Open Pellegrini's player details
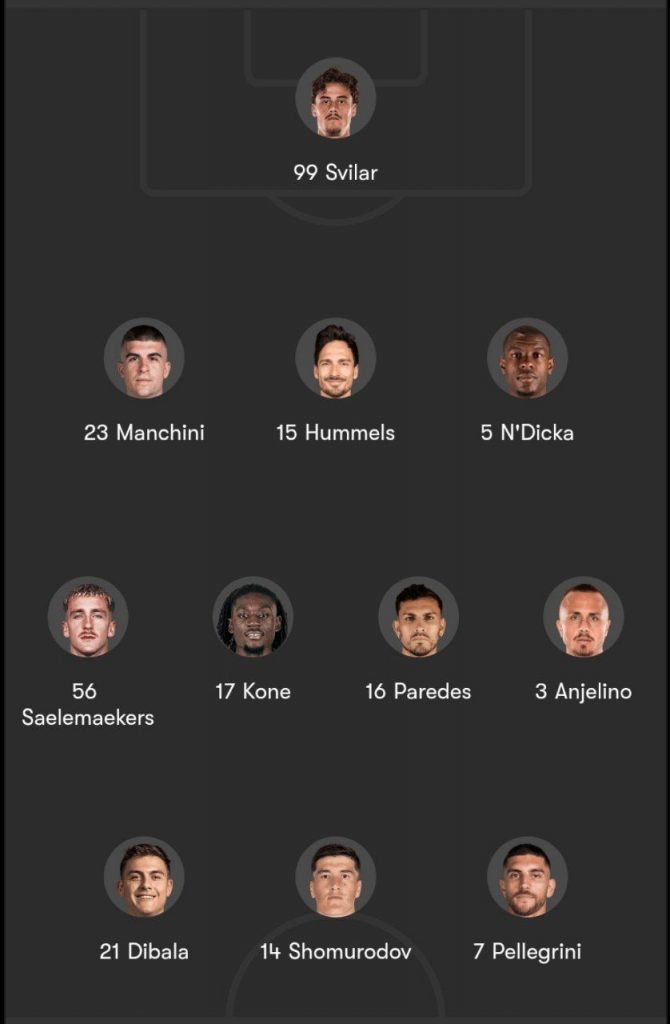Image resolution: width=670 pixels, height=1024 pixels. click(527, 877)
